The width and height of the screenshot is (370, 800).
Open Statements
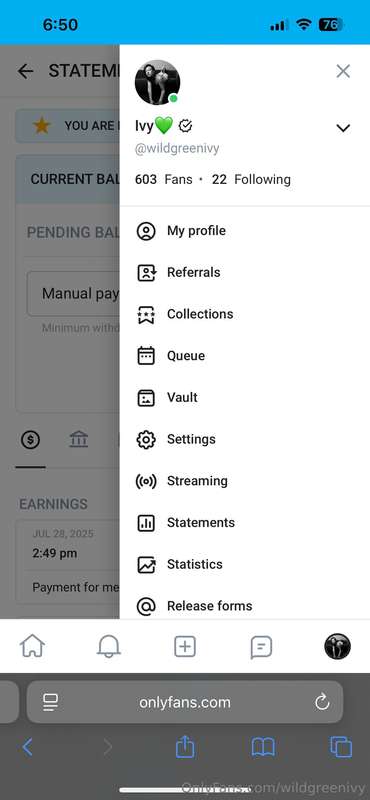pyautogui.click(x=245, y=522)
